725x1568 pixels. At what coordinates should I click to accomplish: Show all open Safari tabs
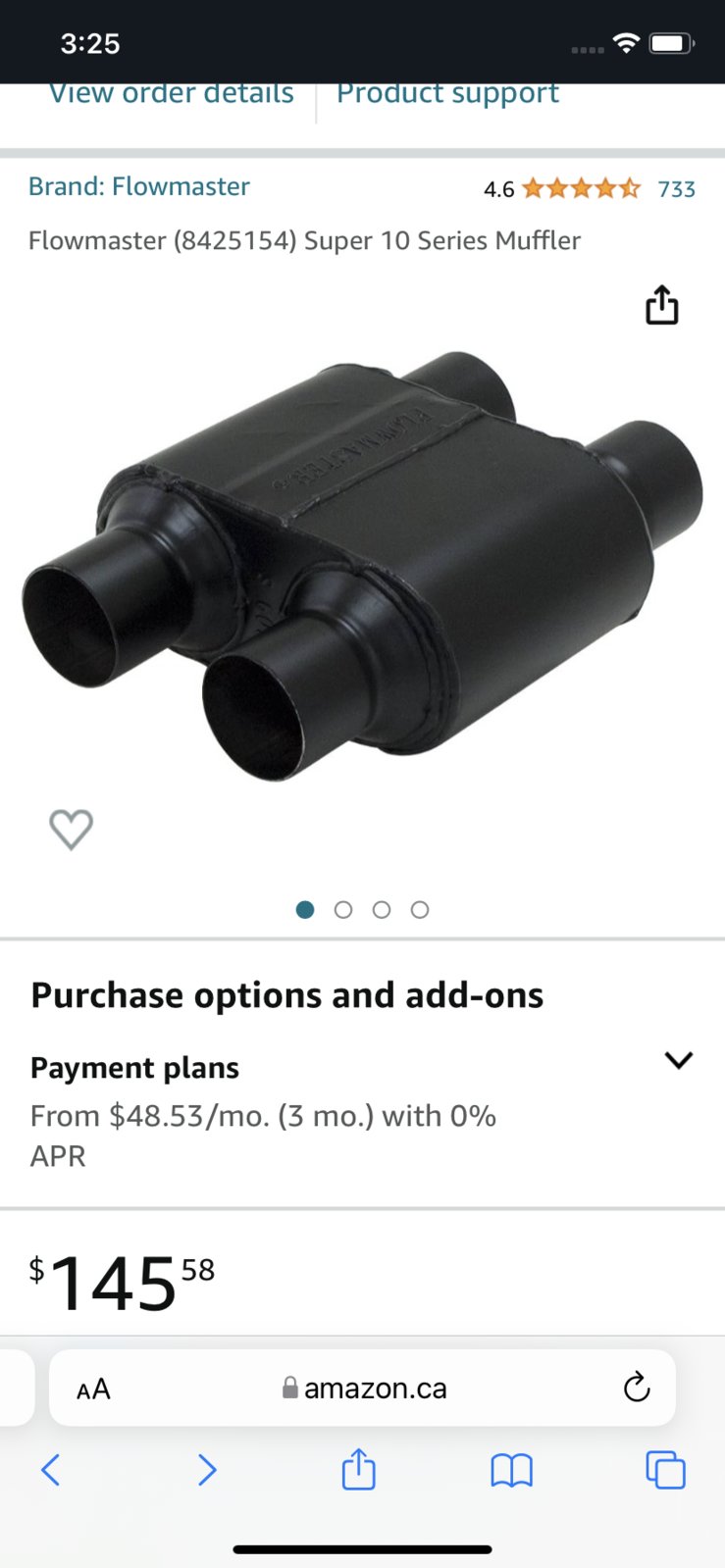[x=665, y=1470]
